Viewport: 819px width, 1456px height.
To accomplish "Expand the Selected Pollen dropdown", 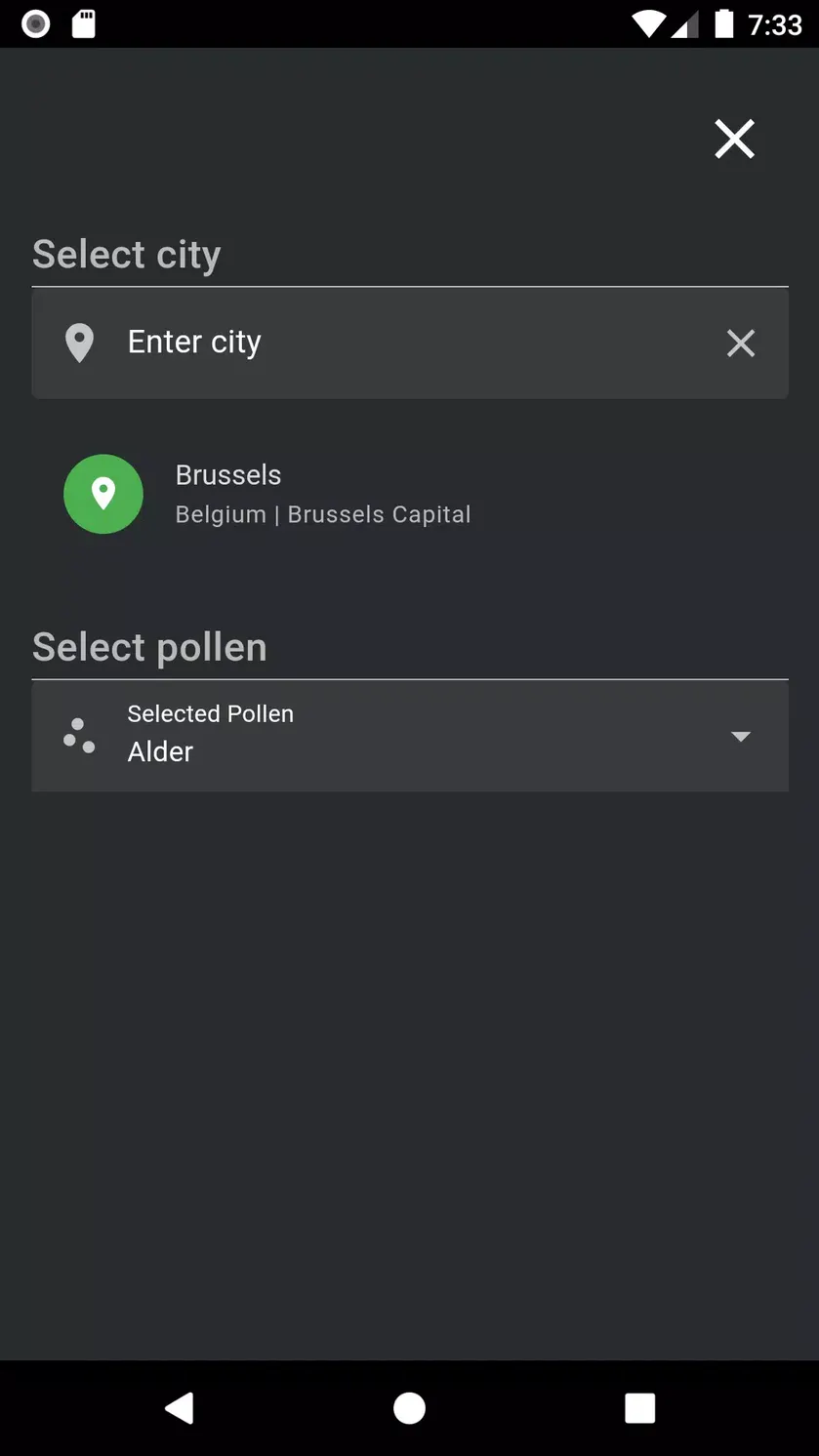I will pos(410,735).
